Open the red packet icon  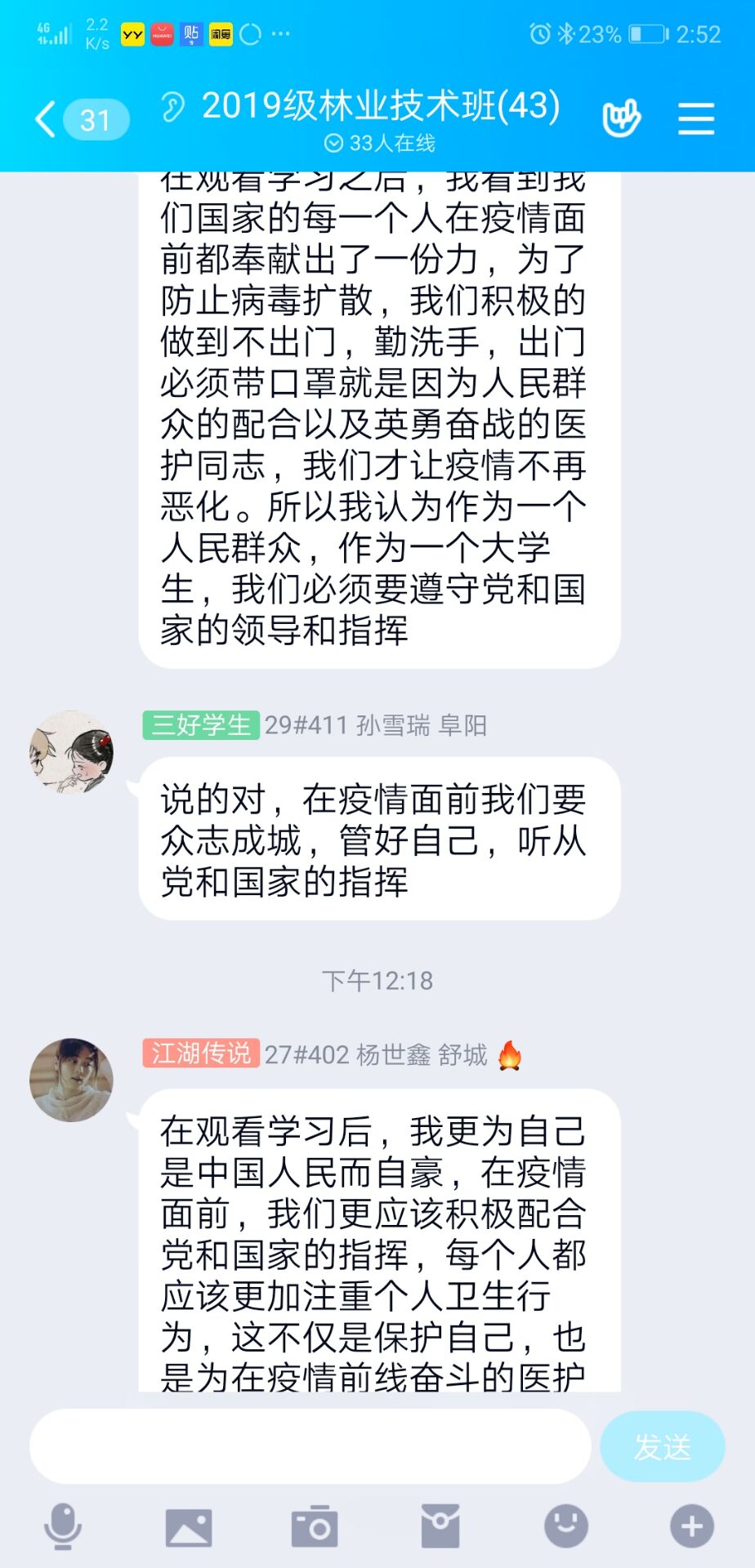440,1526
